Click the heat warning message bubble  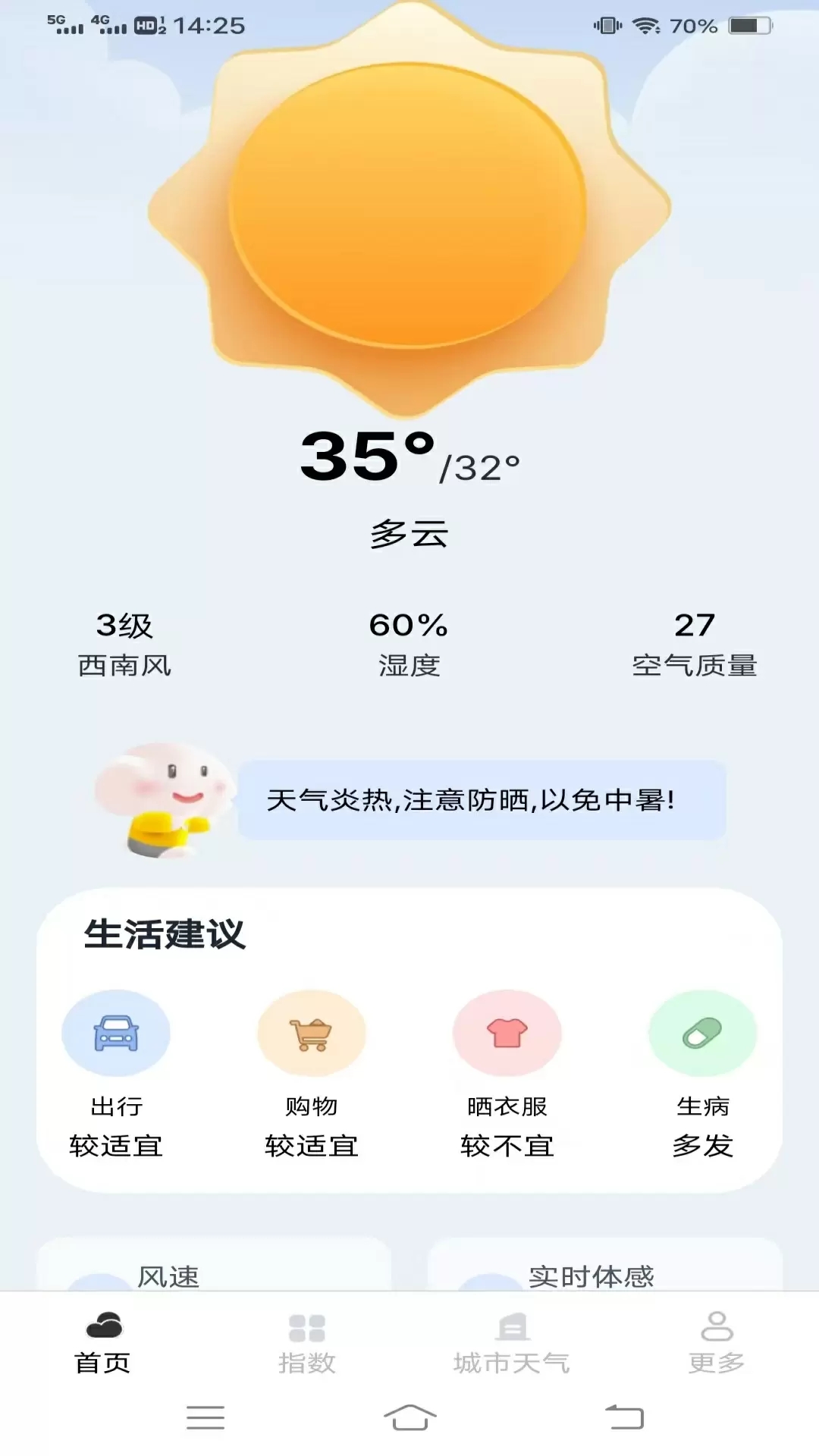pyautogui.click(x=484, y=800)
